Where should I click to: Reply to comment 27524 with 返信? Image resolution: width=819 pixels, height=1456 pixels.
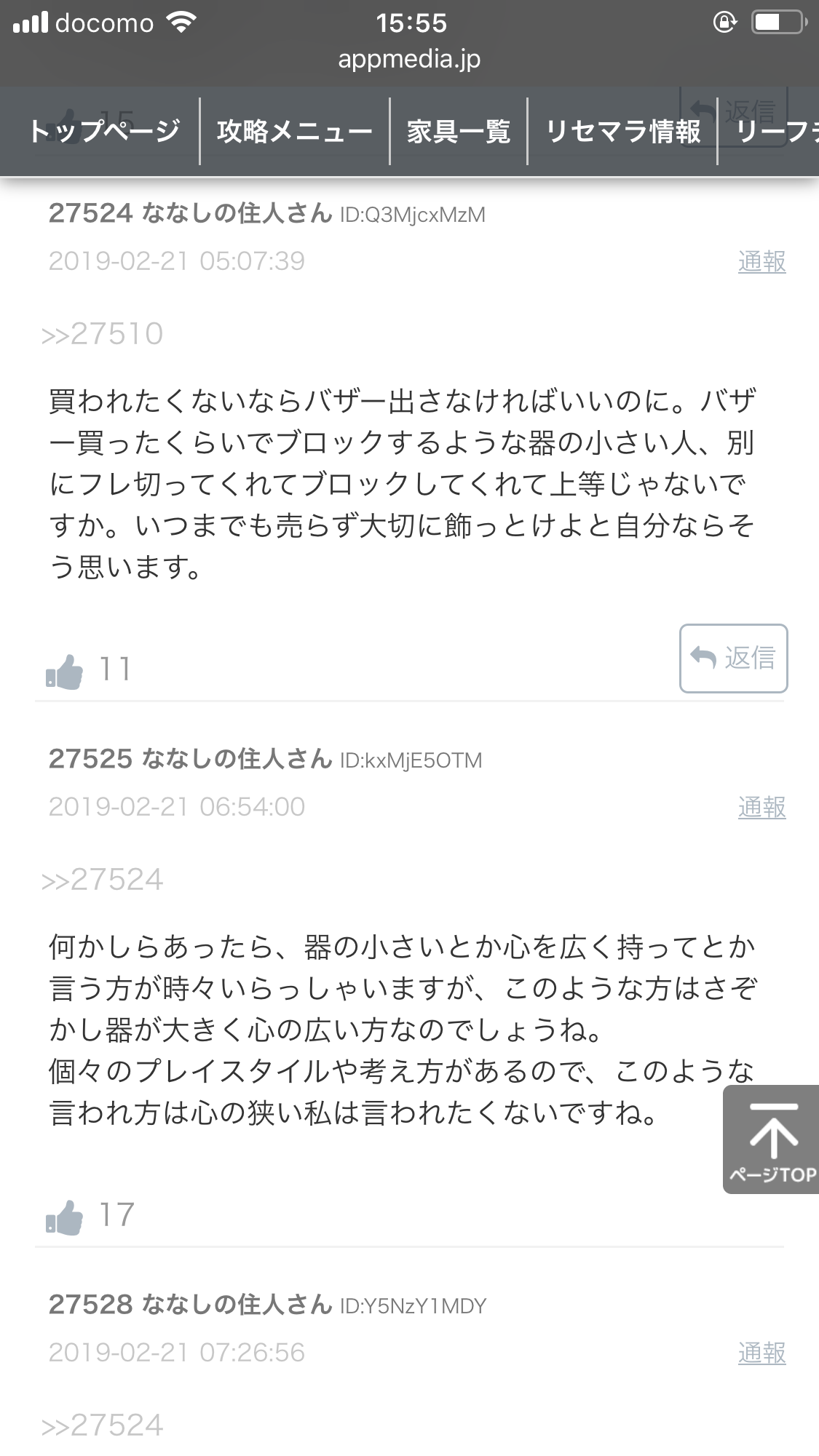pos(733,658)
